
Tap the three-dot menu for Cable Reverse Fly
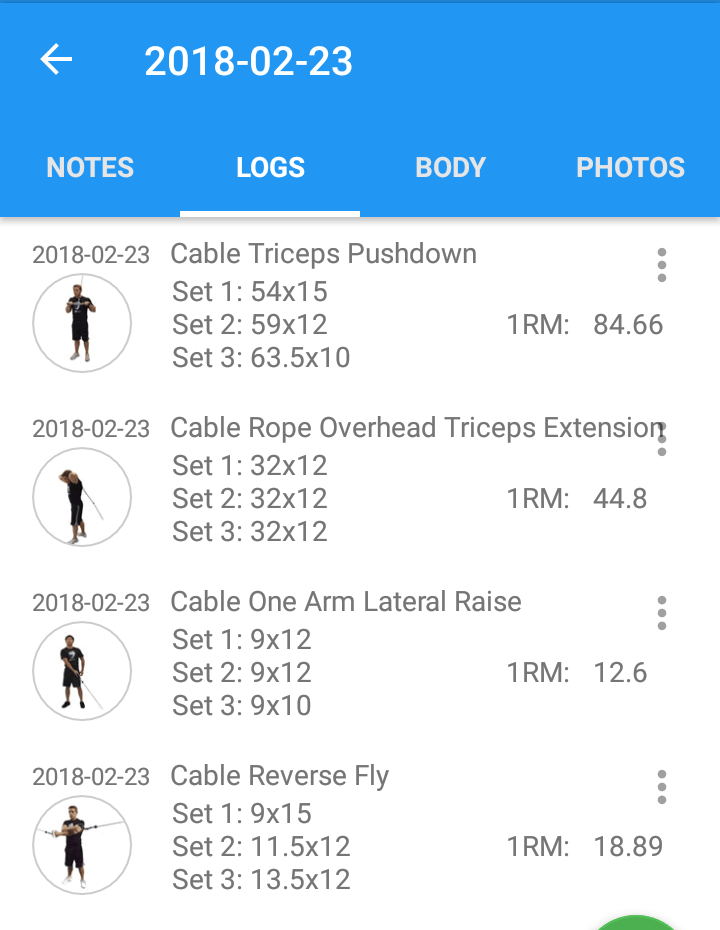tap(661, 787)
